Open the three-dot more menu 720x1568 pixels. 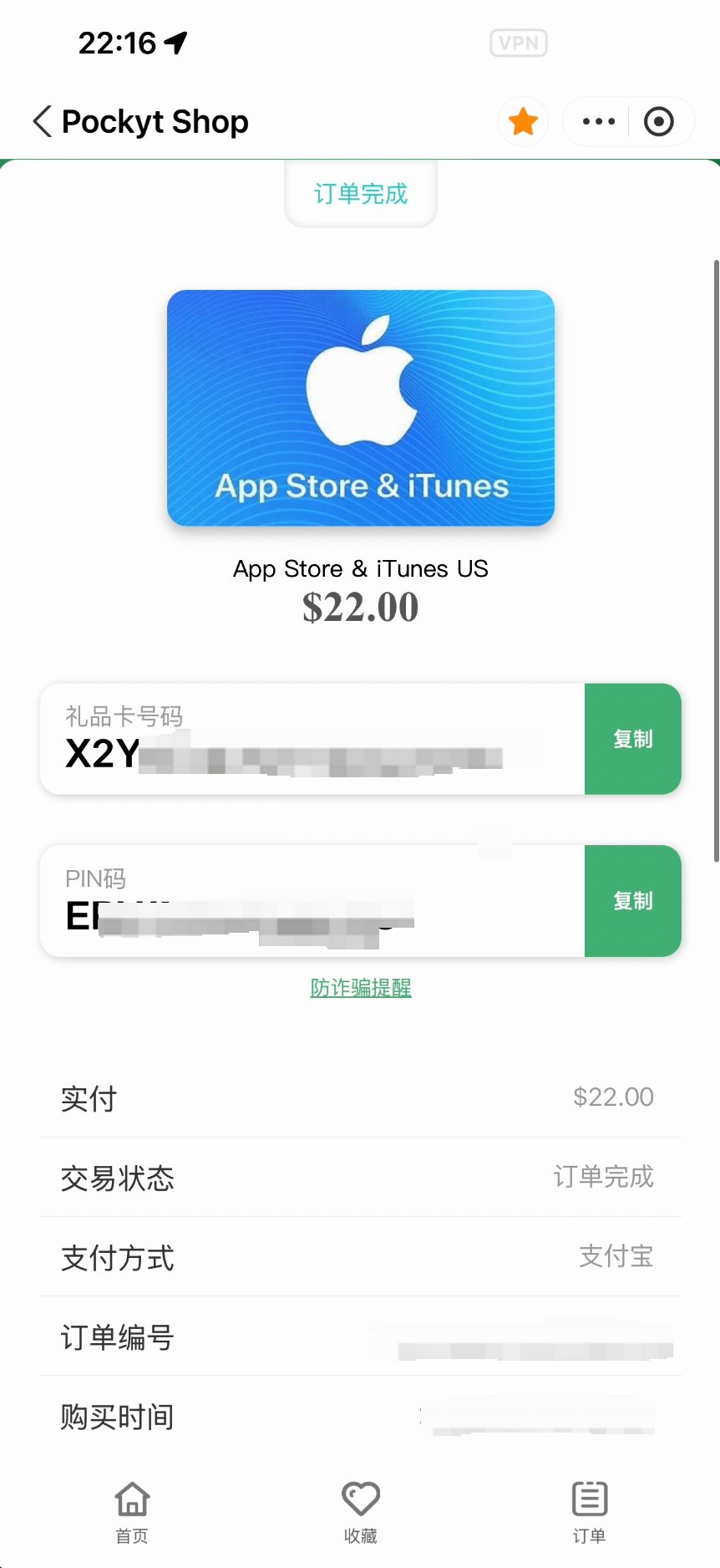coord(599,122)
